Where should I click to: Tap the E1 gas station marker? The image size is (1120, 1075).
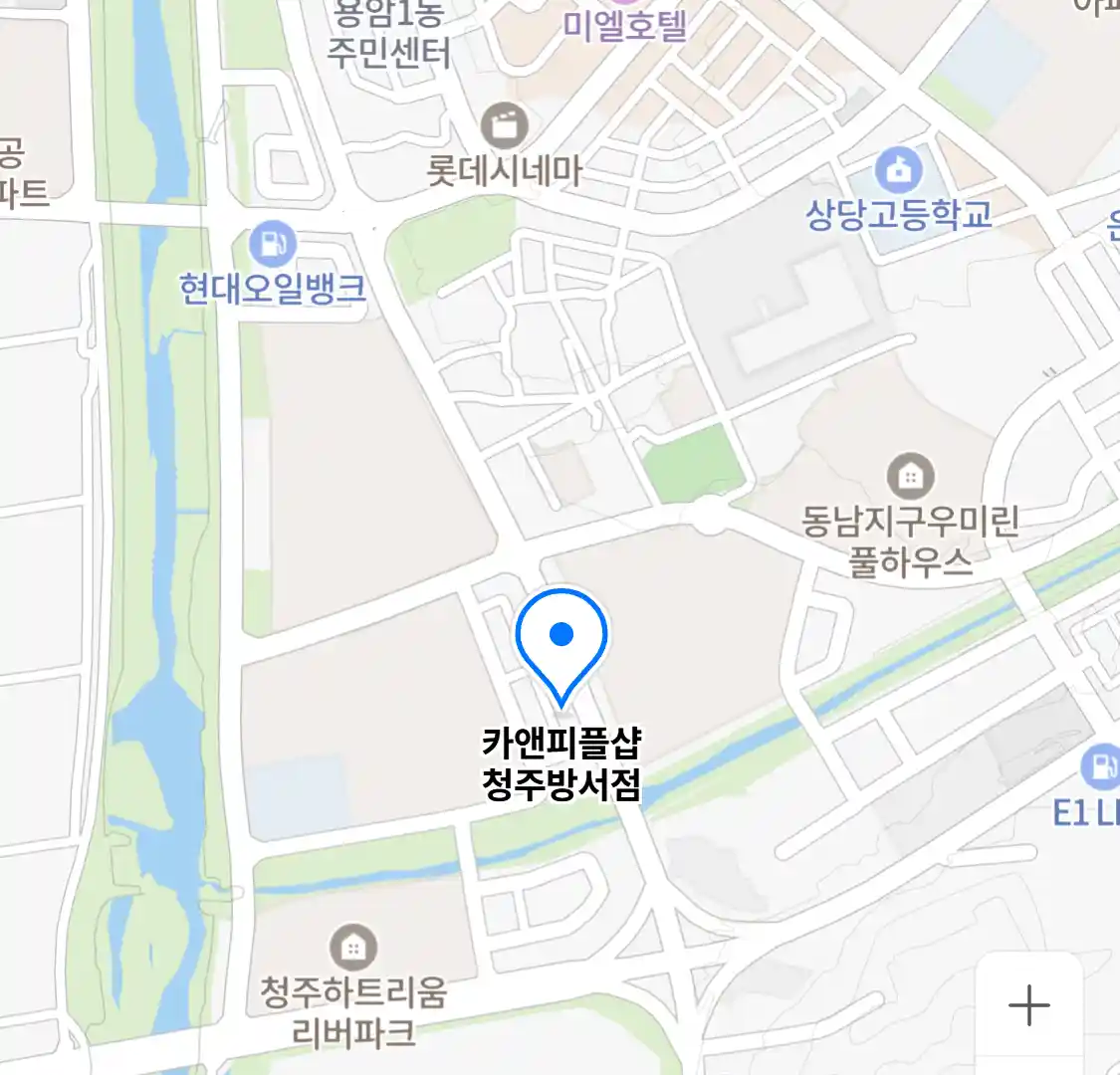(1101, 766)
